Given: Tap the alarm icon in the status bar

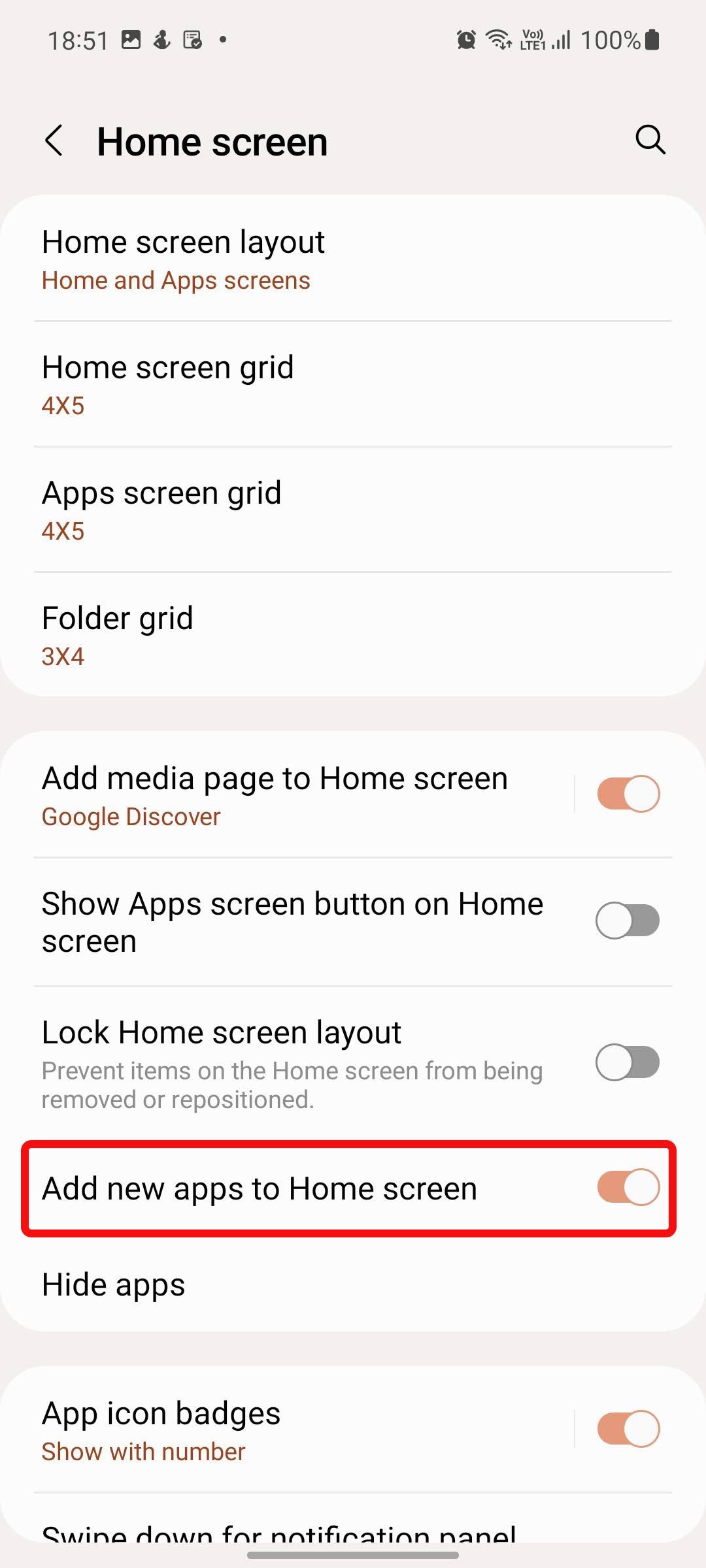Looking at the screenshot, I should pyautogui.click(x=465, y=39).
